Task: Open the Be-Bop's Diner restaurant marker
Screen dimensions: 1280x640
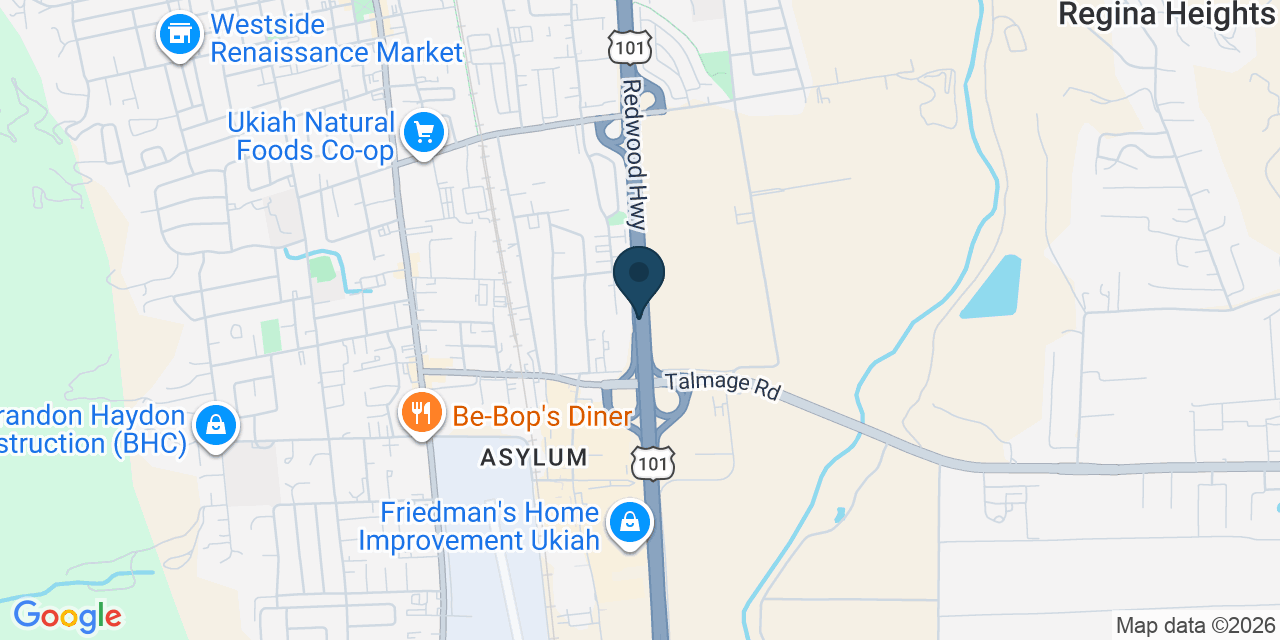Action: point(422,414)
